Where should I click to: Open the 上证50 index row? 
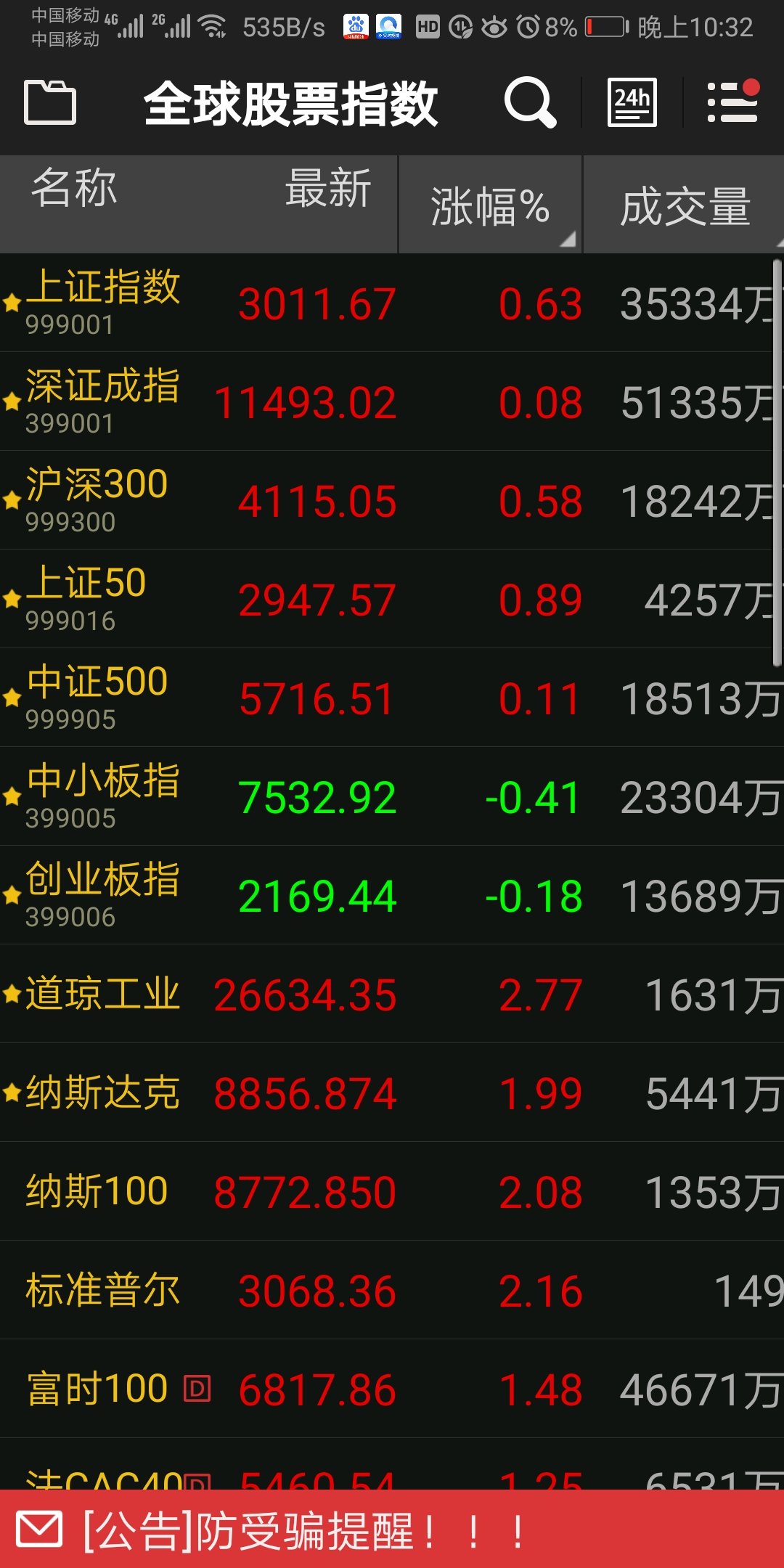(x=392, y=600)
